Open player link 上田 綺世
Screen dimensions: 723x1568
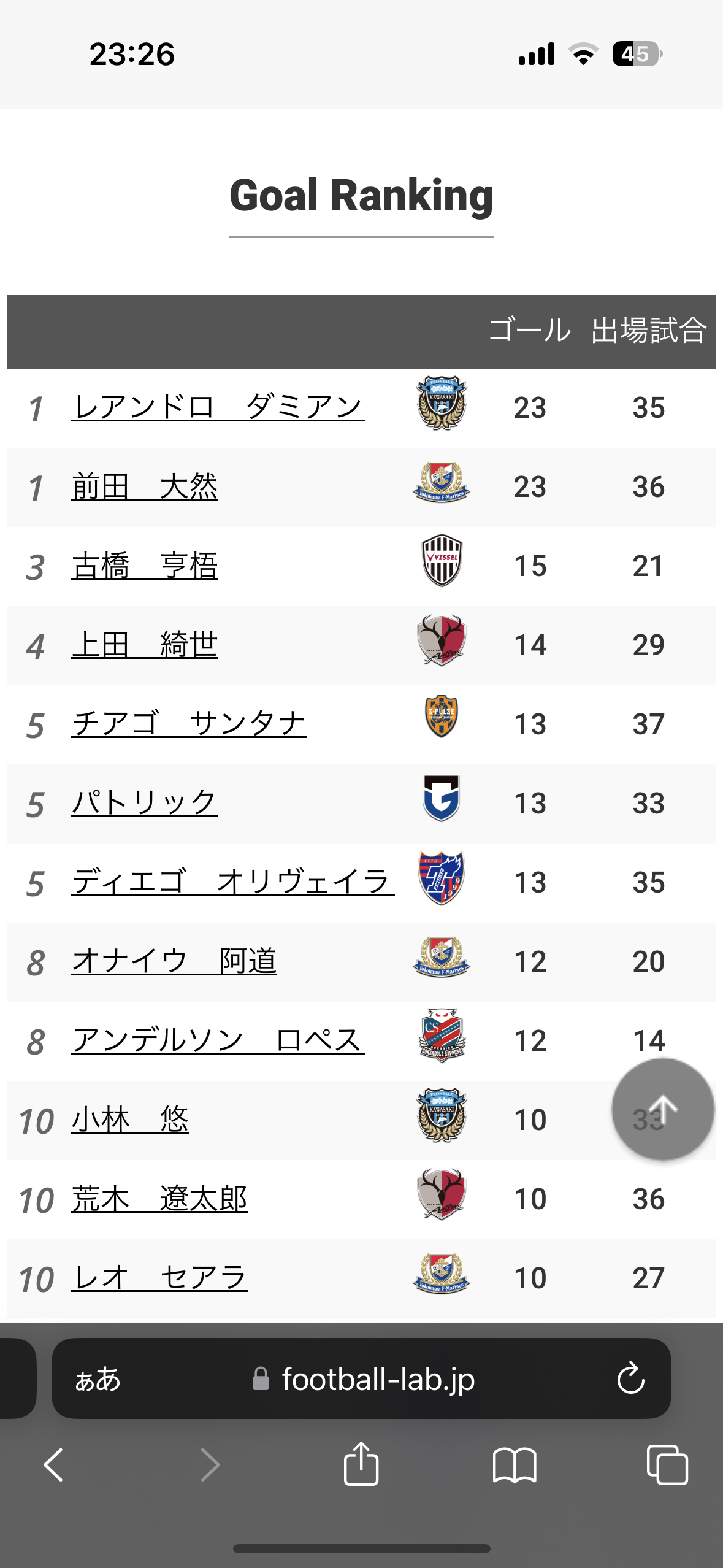pos(145,645)
